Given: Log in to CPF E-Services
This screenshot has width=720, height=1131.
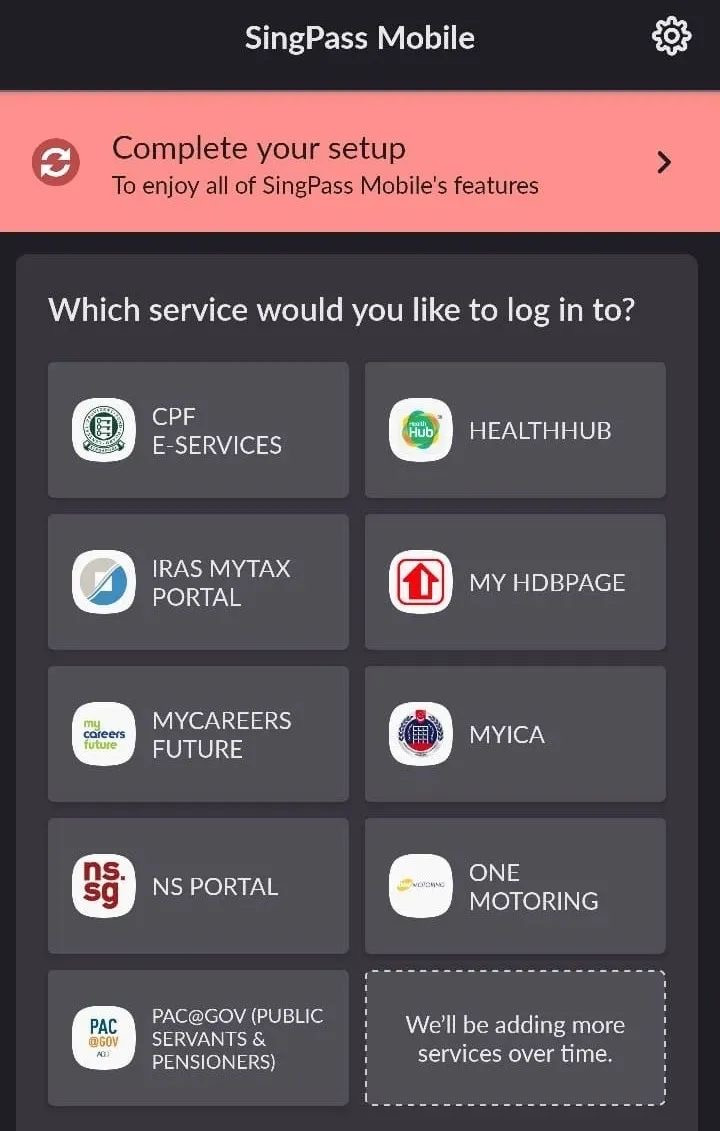Looking at the screenshot, I should [x=198, y=430].
